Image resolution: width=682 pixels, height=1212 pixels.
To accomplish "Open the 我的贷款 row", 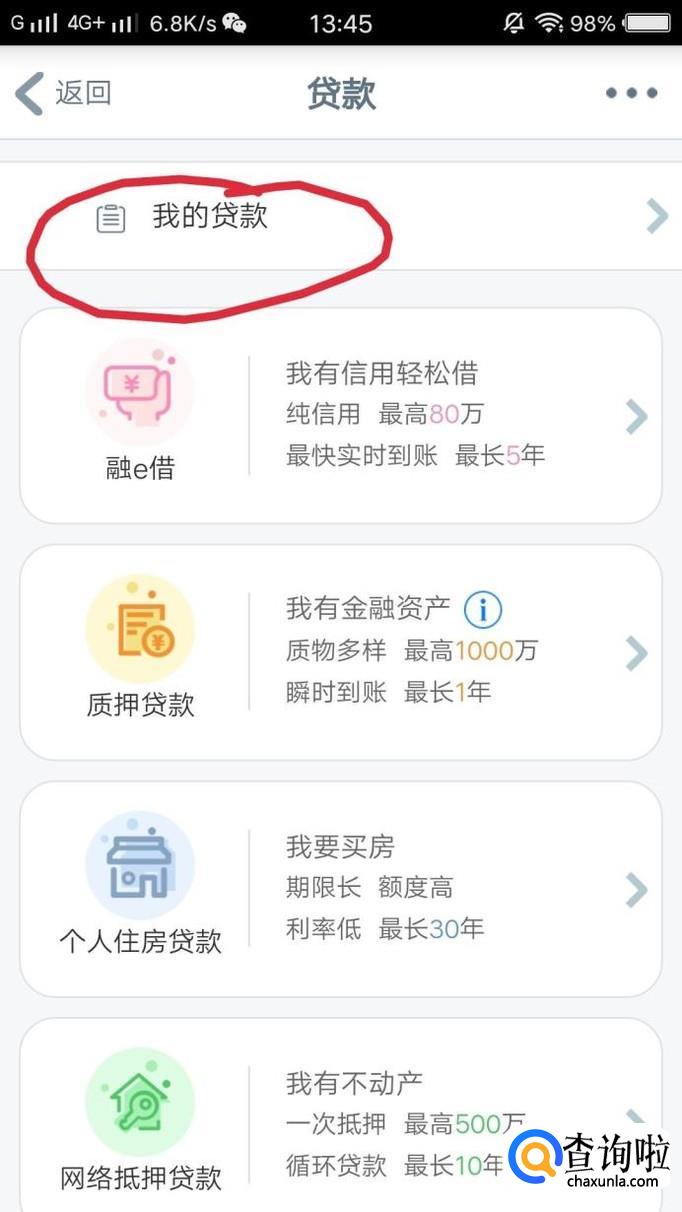I will coord(340,216).
